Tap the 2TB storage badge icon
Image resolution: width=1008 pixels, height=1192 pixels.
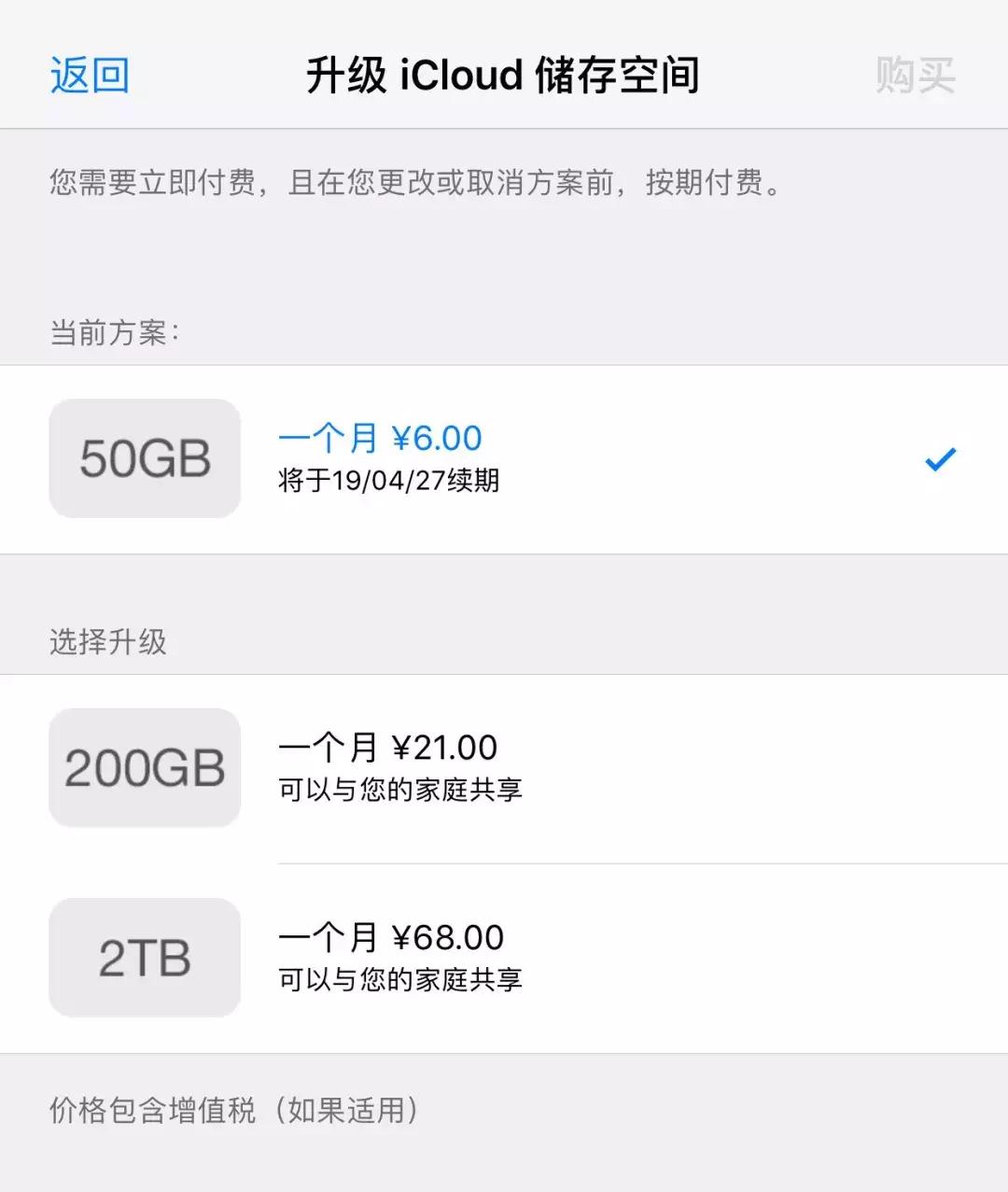[144, 958]
